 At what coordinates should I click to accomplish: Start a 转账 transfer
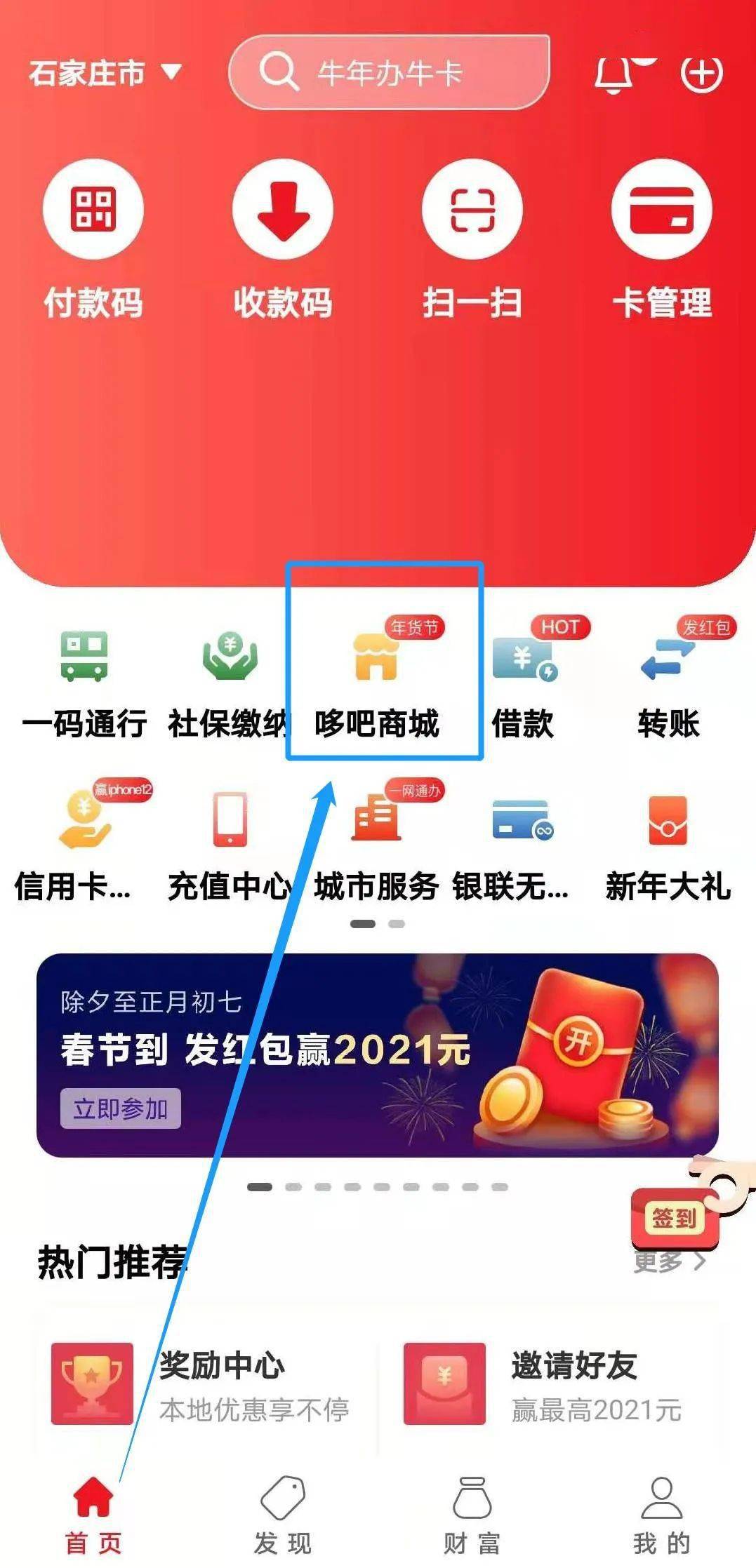tap(668, 681)
